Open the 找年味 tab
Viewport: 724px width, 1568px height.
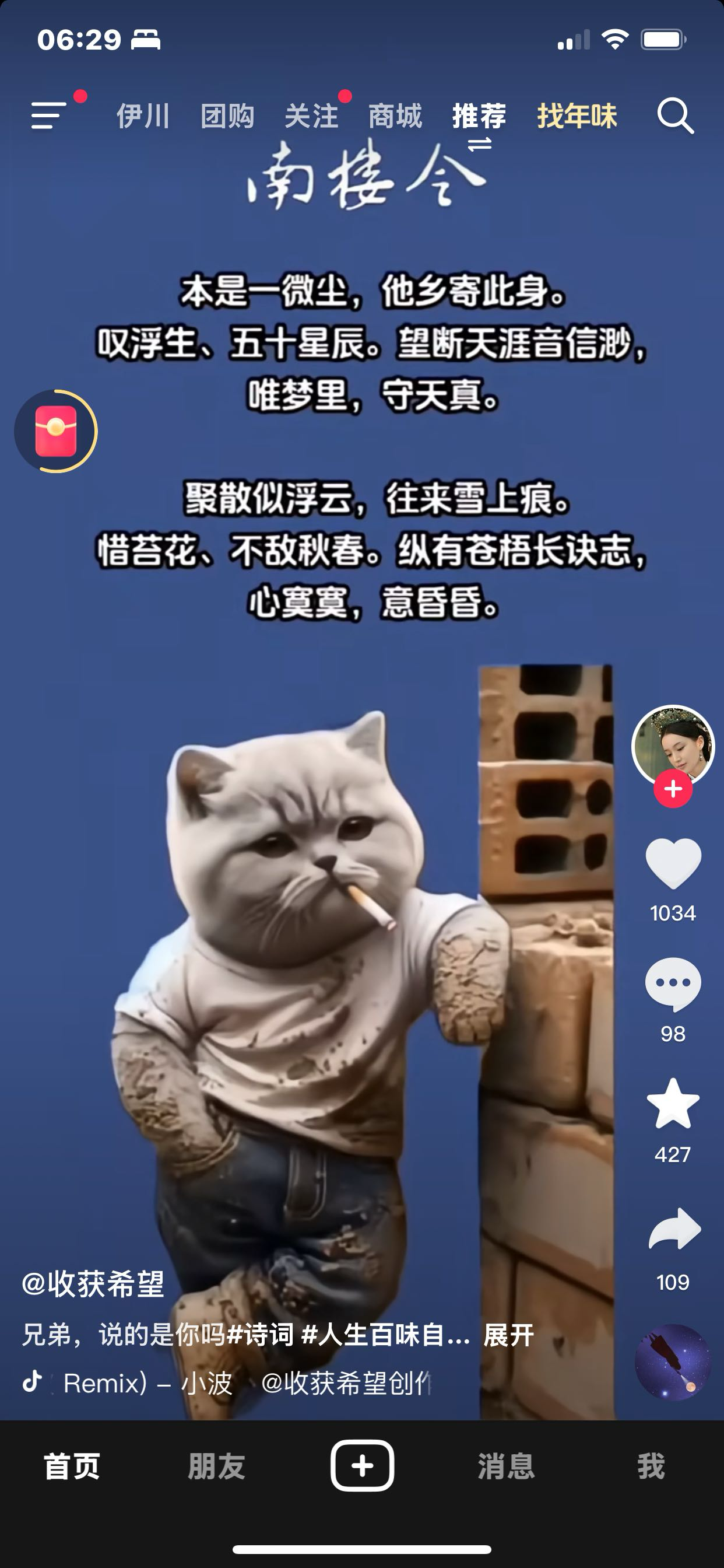pyautogui.click(x=577, y=116)
